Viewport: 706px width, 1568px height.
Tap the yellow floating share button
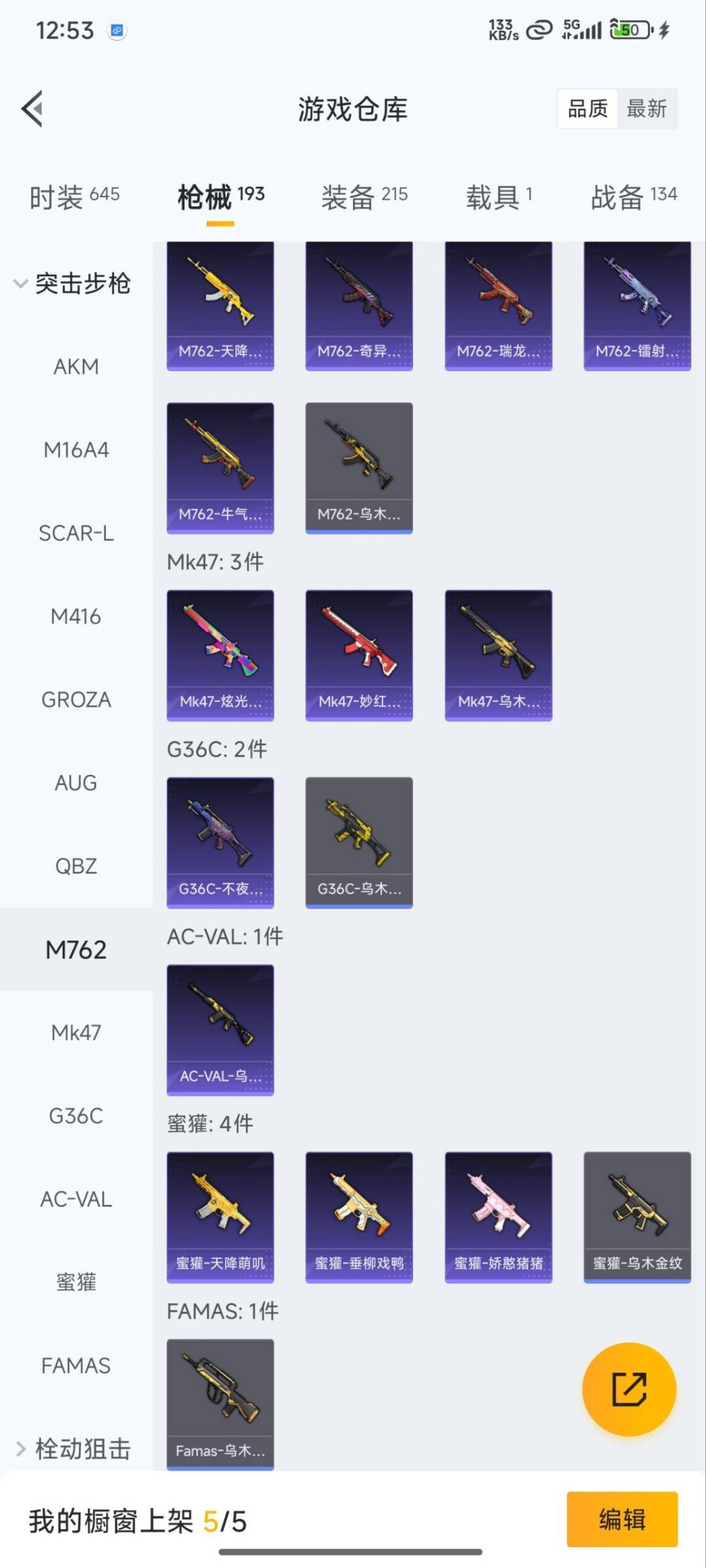pos(629,1389)
